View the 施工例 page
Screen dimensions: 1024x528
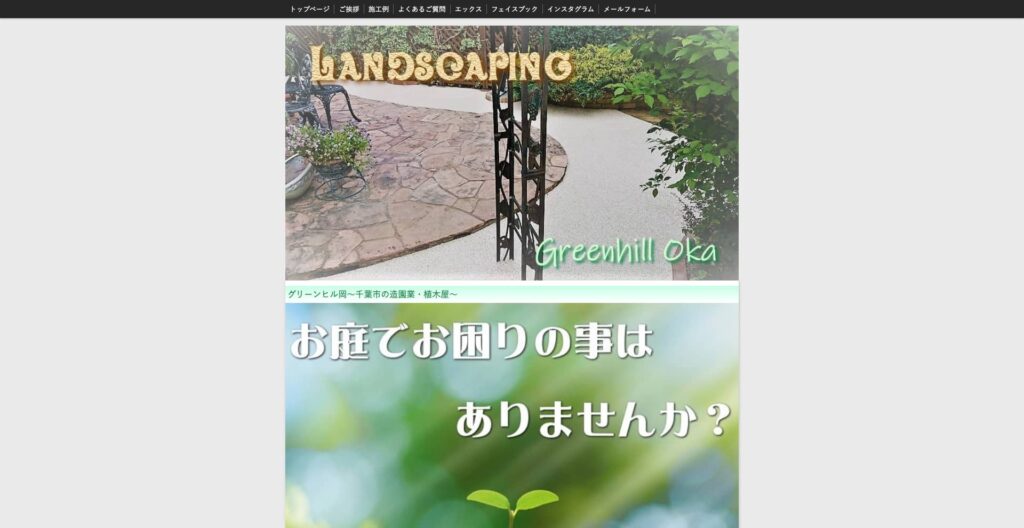tap(378, 9)
